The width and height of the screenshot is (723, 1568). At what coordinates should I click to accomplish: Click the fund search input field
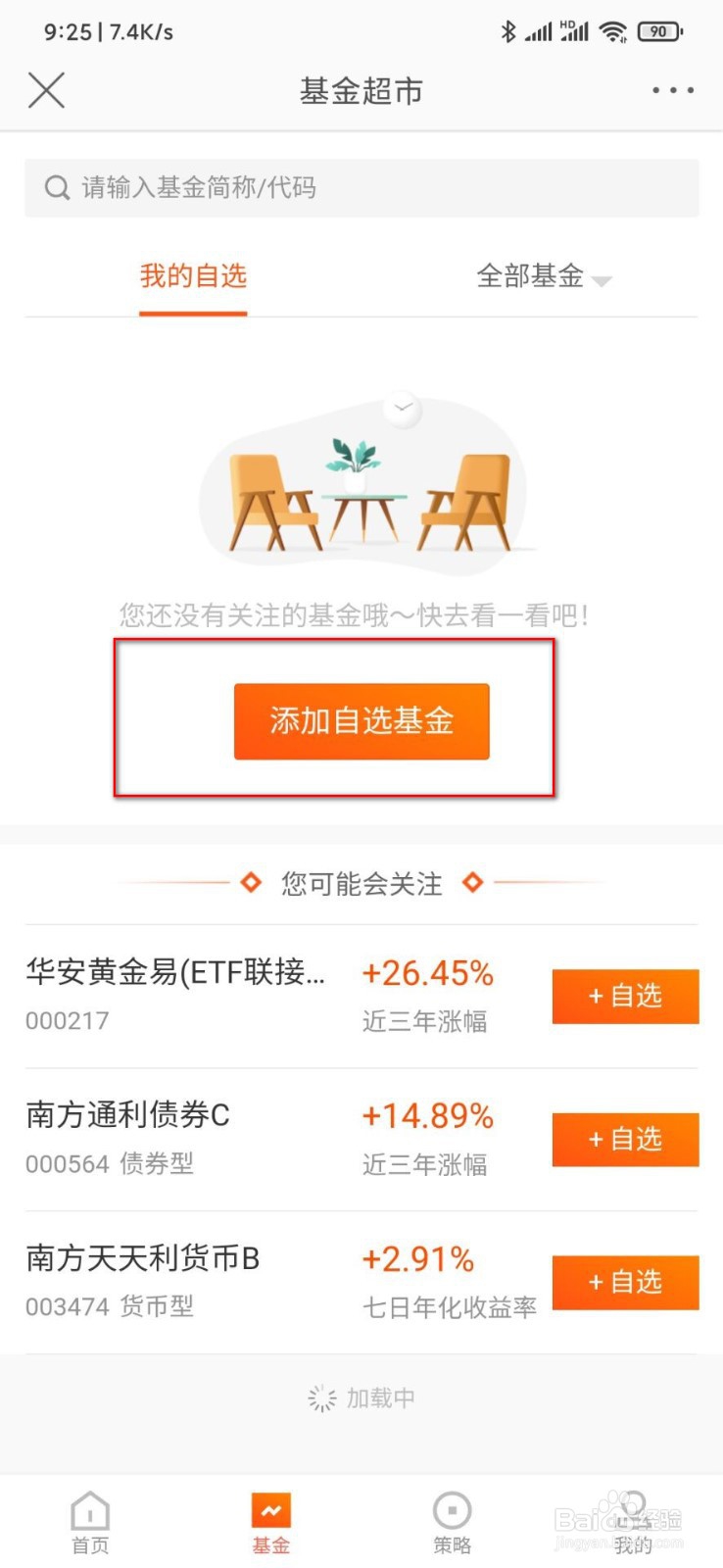click(361, 187)
